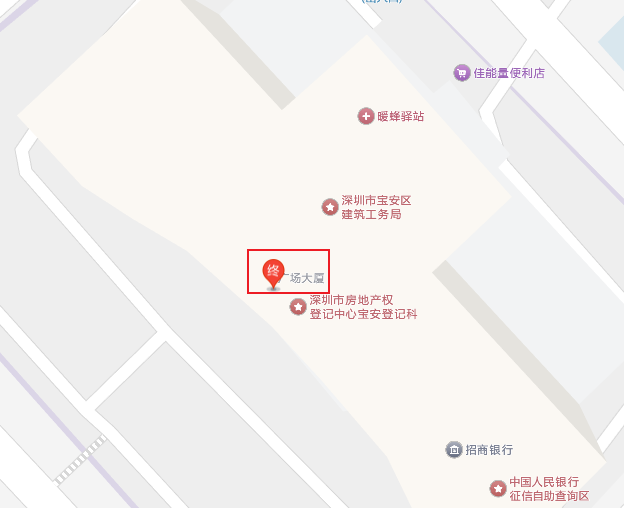Select 深圳市房地产权登记中心宝安登记科 marker

pyautogui.click(x=298, y=306)
